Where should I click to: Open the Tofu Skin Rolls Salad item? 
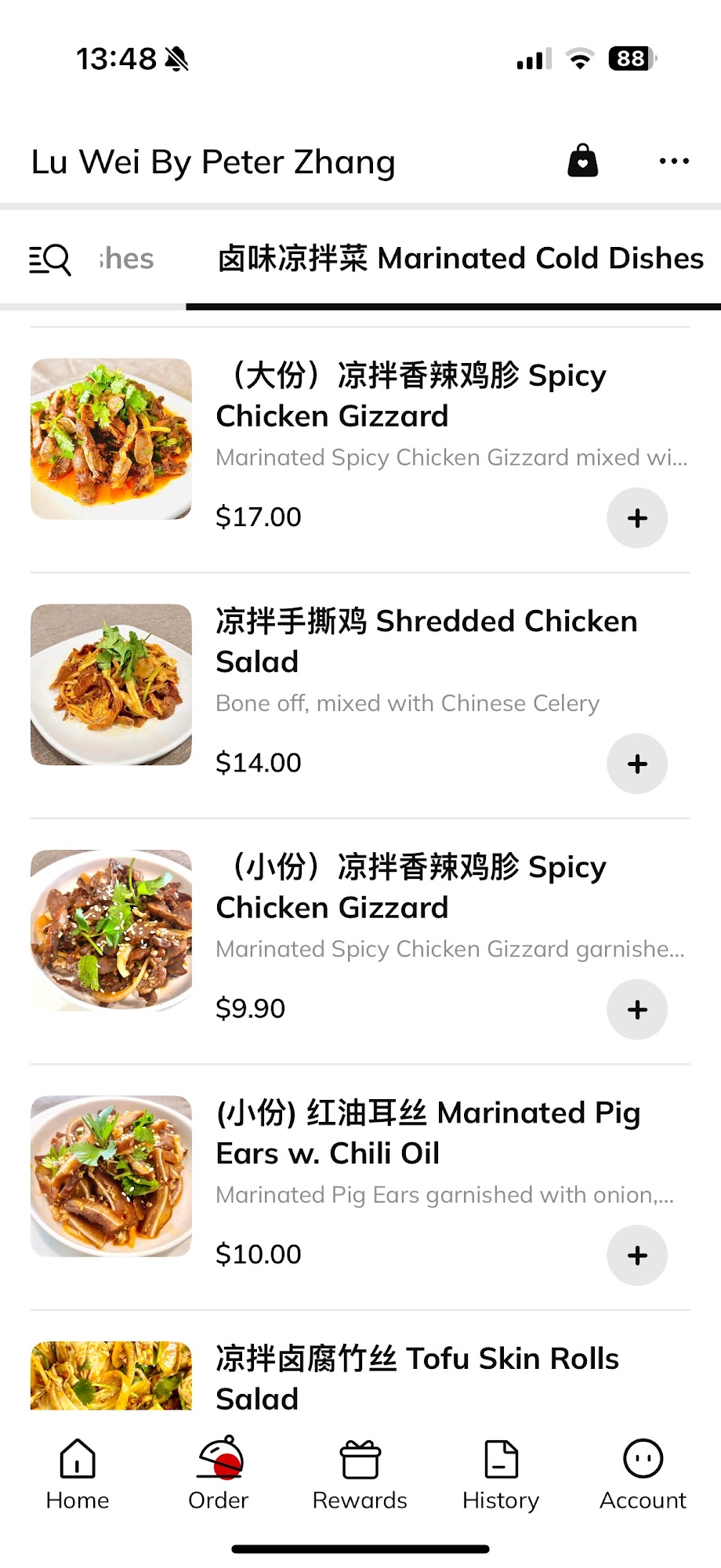pyautogui.click(x=417, y=1377)
